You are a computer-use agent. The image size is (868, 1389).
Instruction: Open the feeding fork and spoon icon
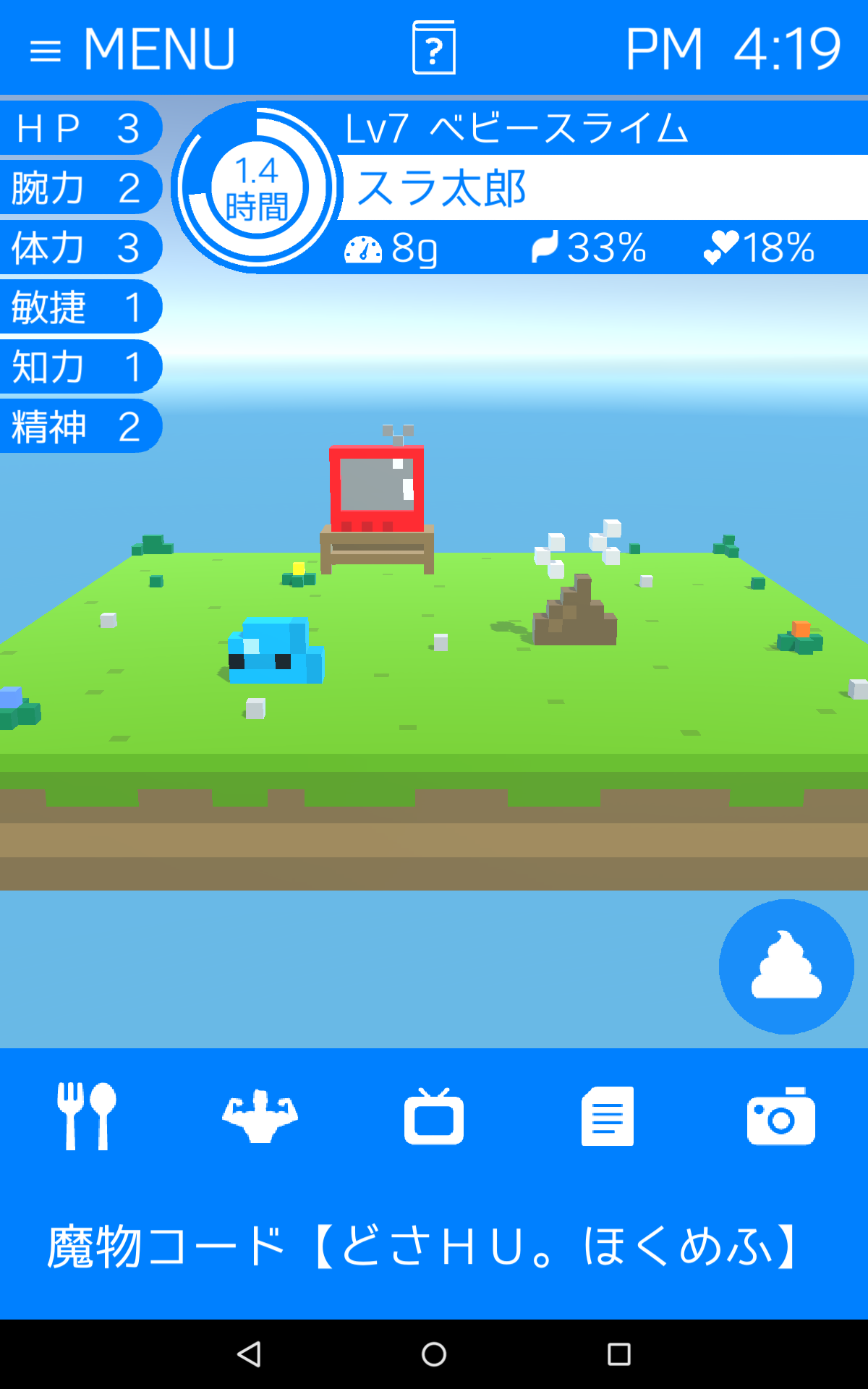click(x=87, y=1116)
